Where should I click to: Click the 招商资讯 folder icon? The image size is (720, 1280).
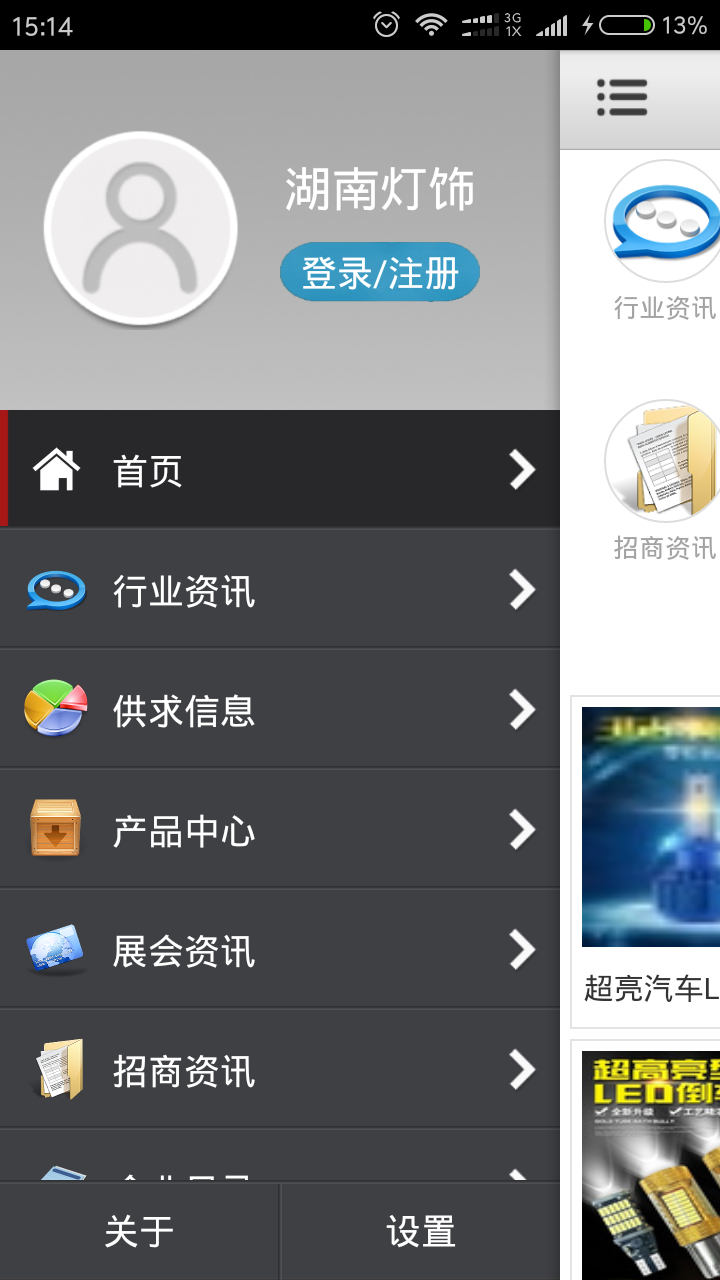(55, 1070)
